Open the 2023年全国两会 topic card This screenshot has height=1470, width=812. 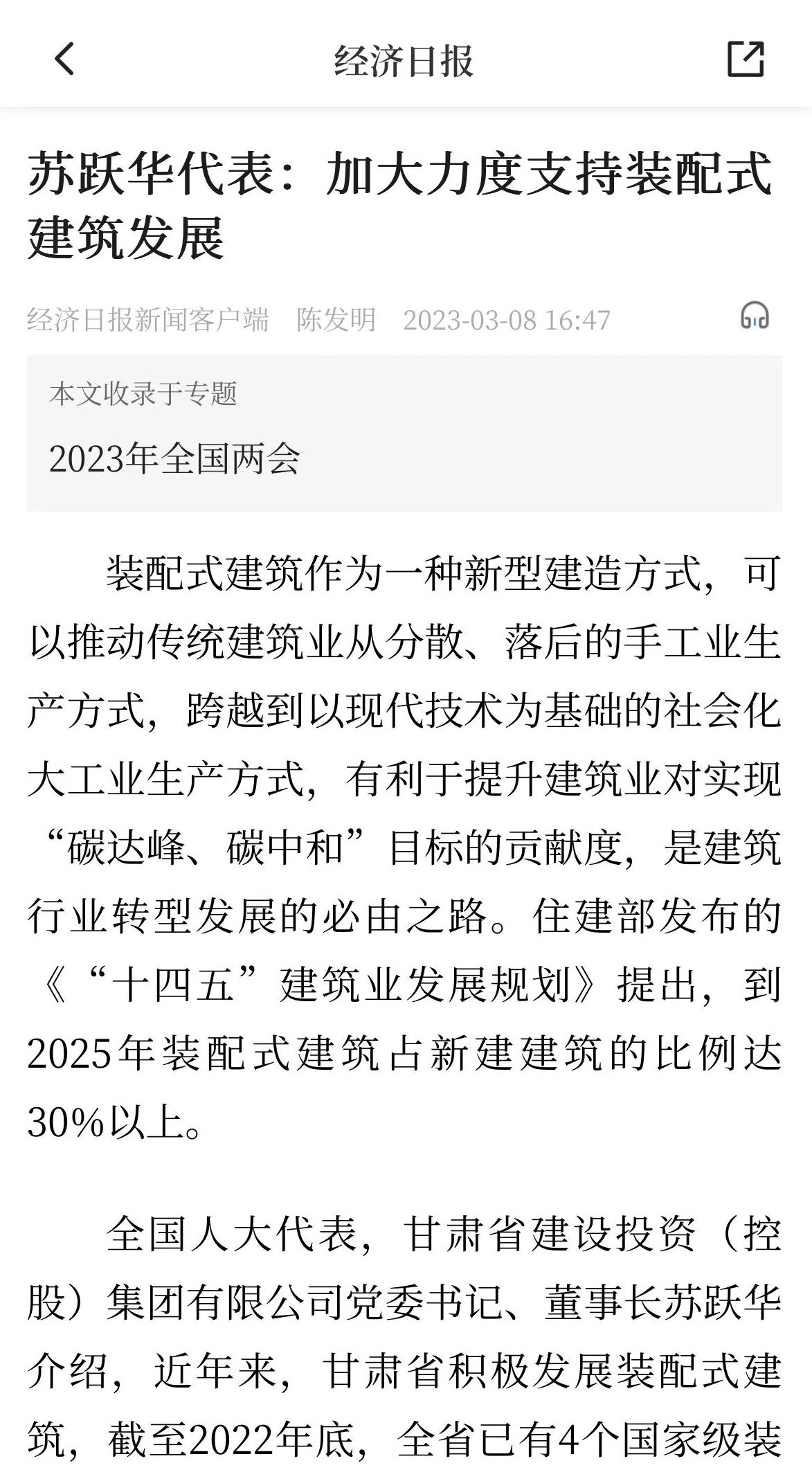(404, 433)
